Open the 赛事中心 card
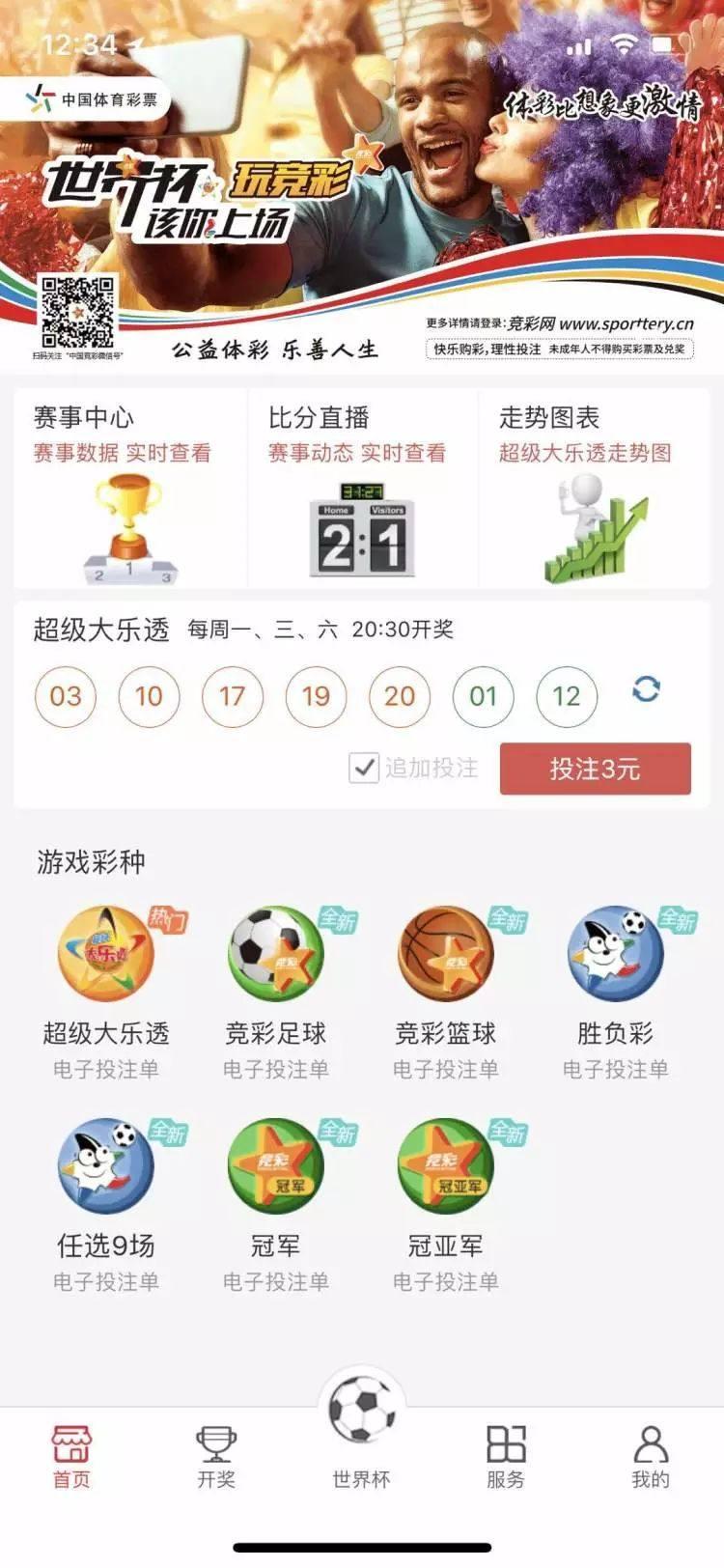This screenshot has height=1568, width=724. click(x=130, y=489)
